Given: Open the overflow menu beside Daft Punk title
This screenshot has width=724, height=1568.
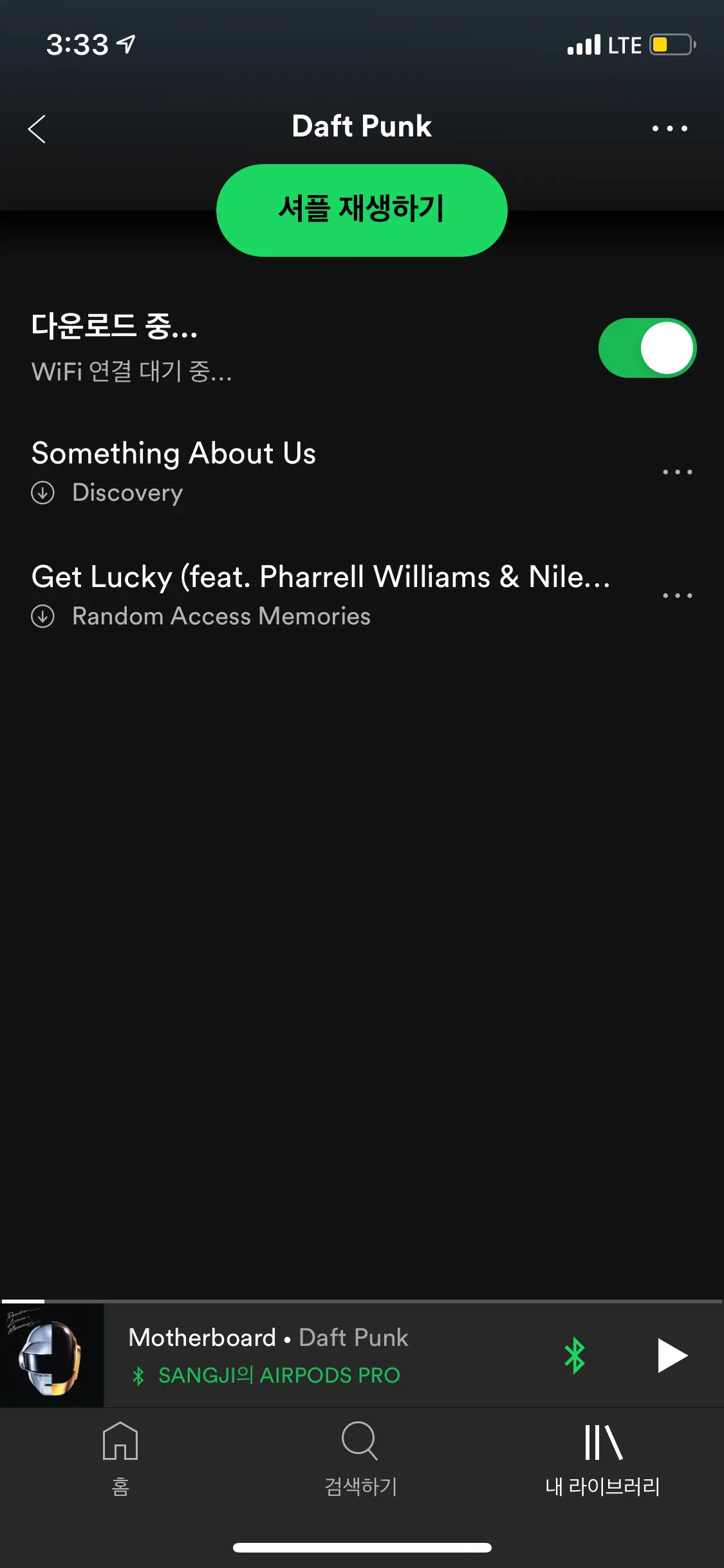Looking at the screenshot, I should click(669, 129).
